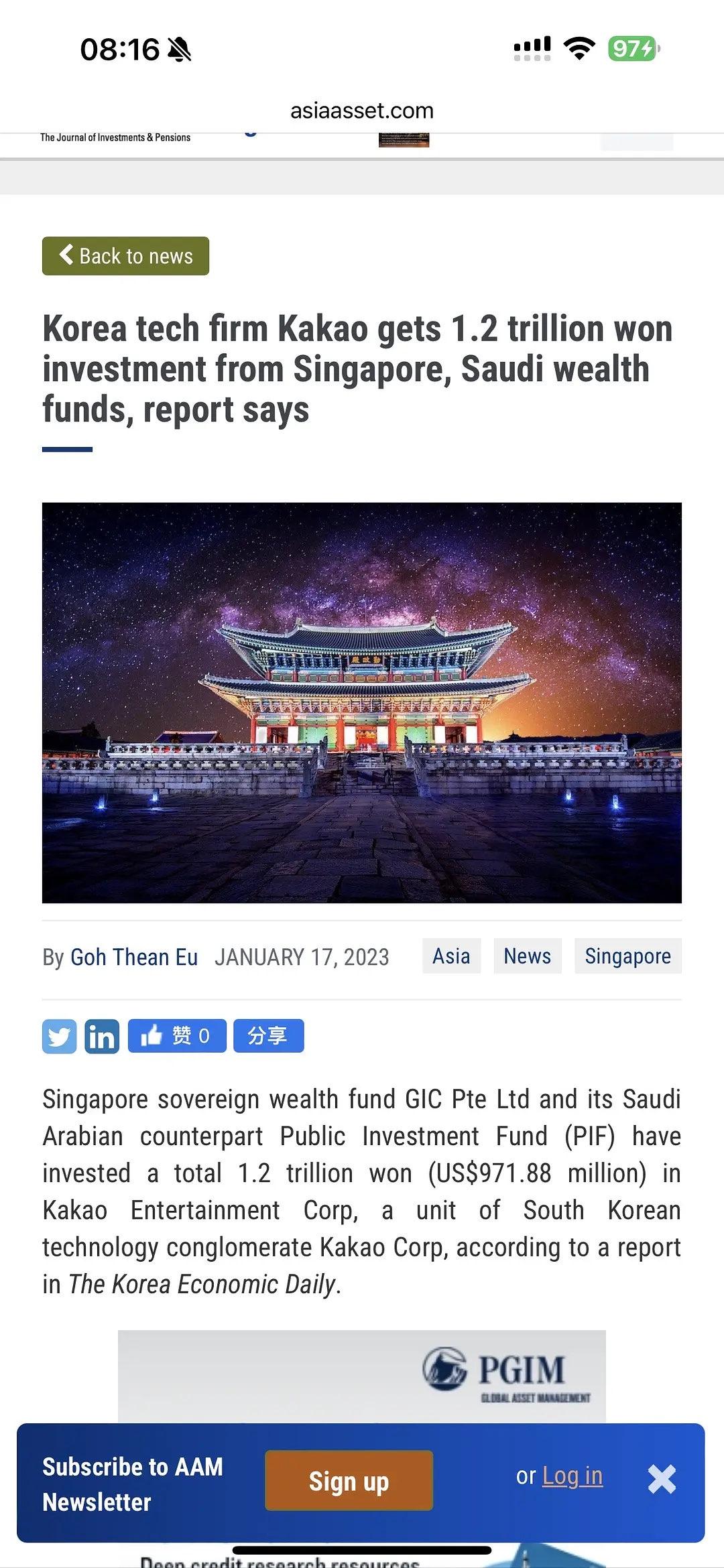Follow the Log in link
This screenshot has height=1568, width=724.
(x=572, y=1476)
